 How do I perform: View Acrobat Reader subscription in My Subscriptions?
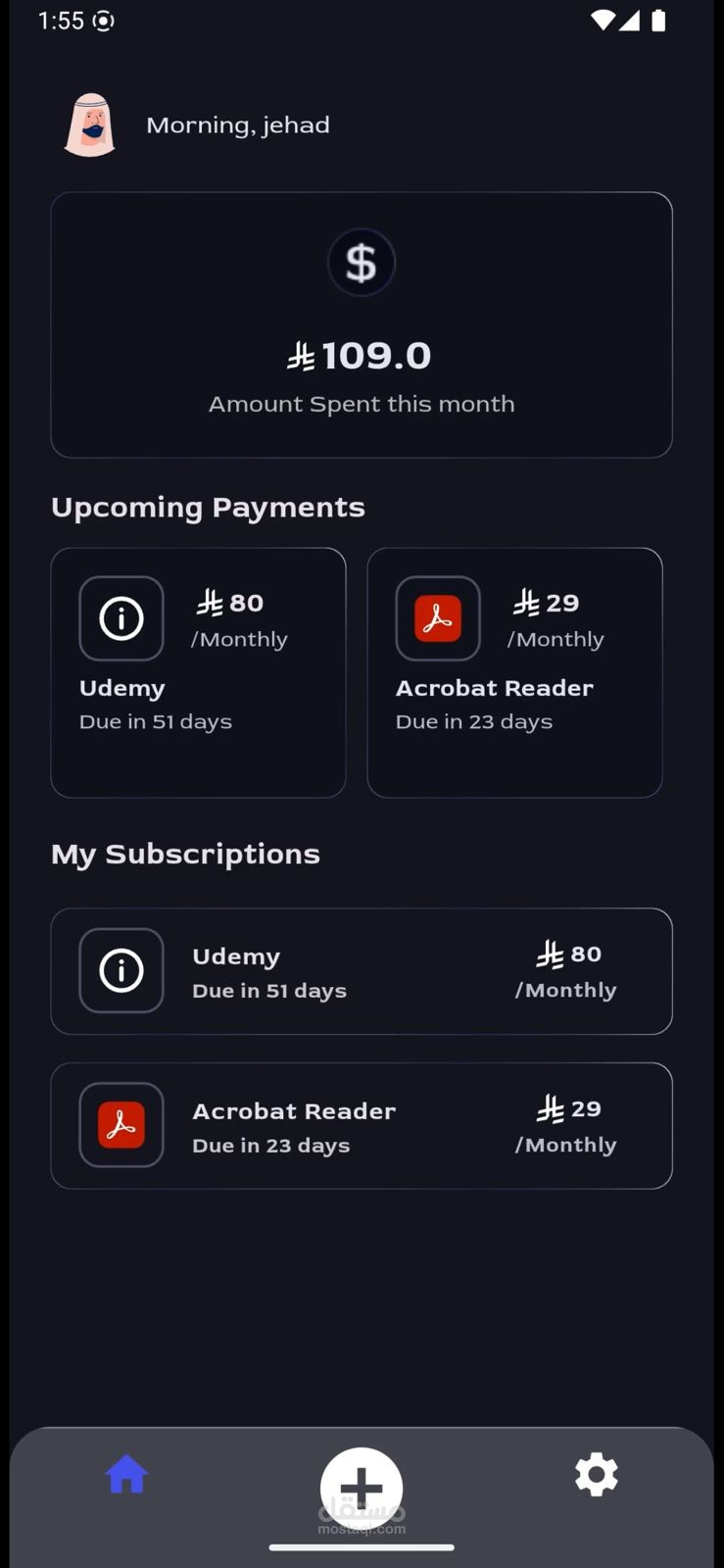coord(362,1126)
